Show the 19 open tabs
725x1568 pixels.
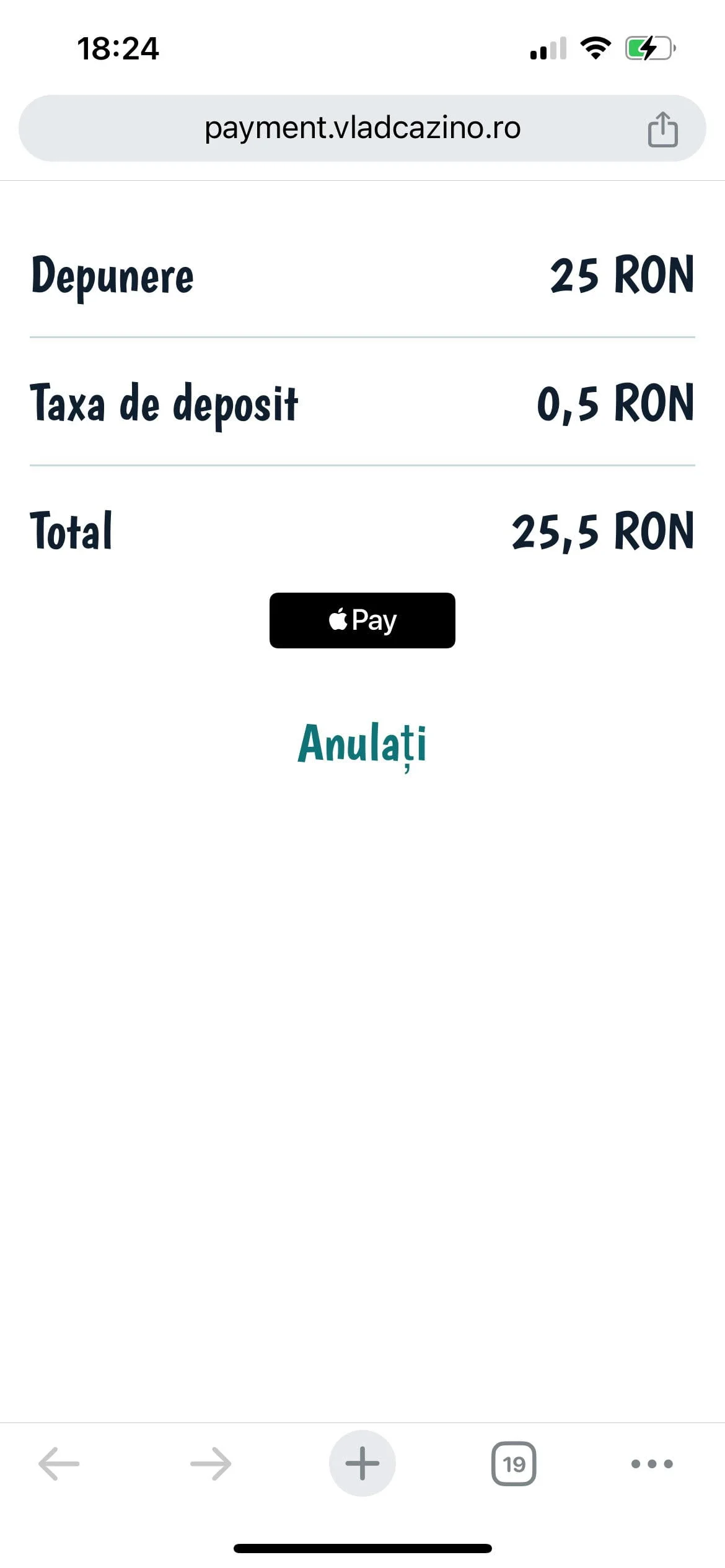[x=514, y=1463]
